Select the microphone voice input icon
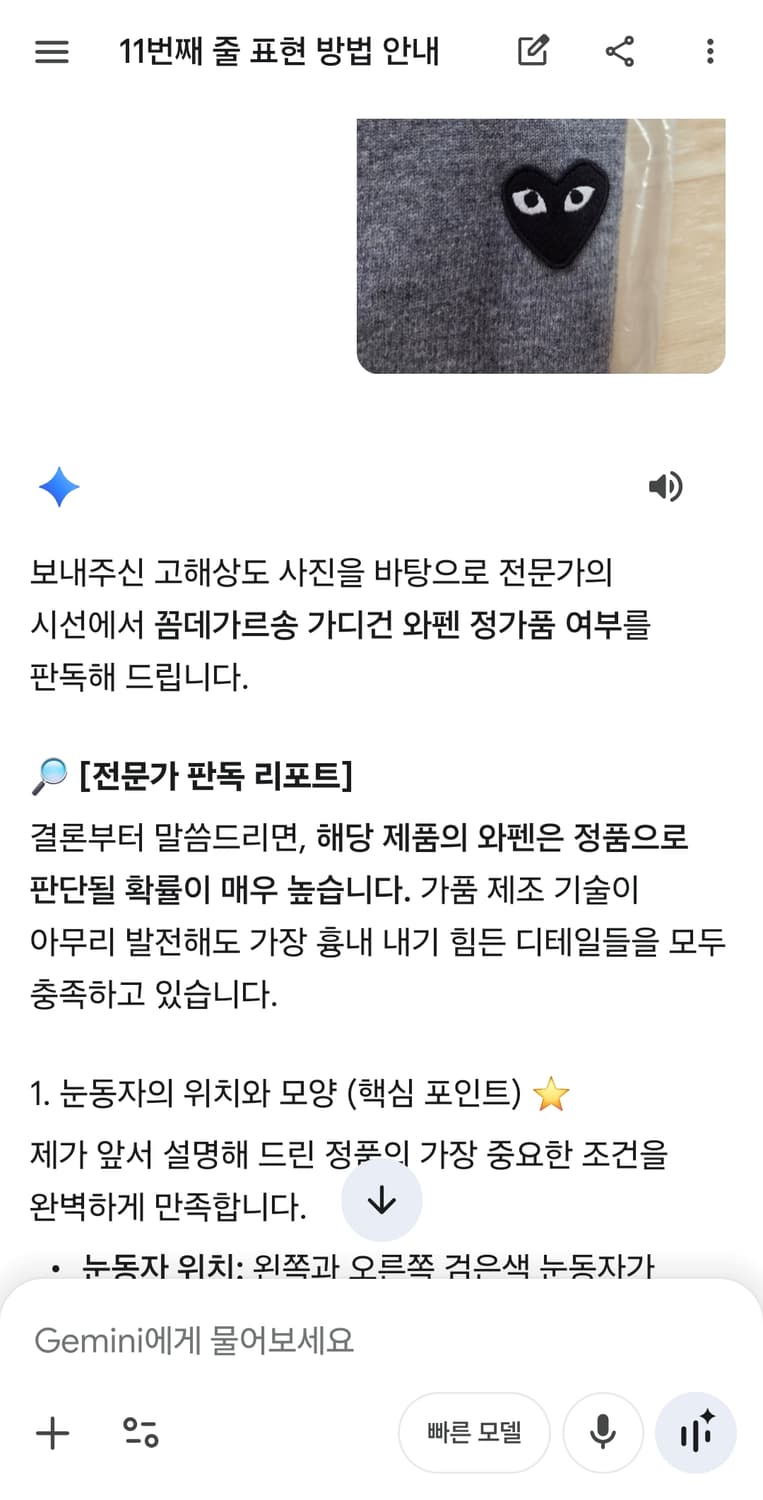The image size is (763, 1500). pyautogui.click(x=603, y=1432)
